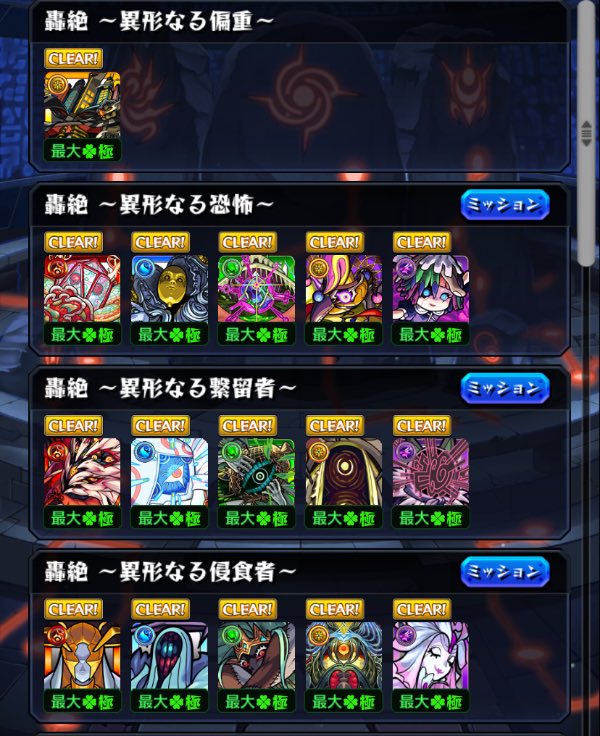The width and height of the screenshot is (600, 736).
Task: Select the light element quest in 異形なる侵食者
Action: 343,658
